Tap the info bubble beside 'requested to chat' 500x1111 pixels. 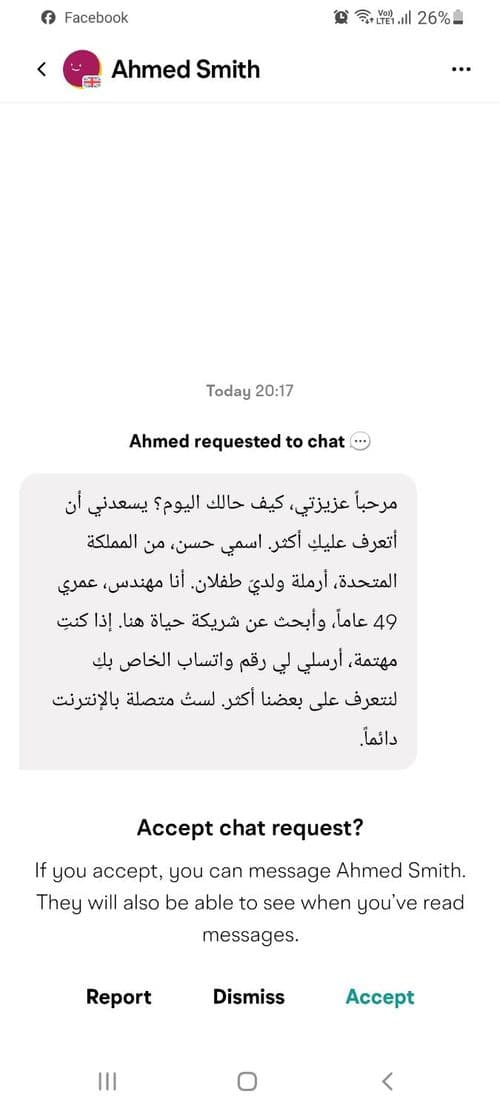tap(361, 441)
